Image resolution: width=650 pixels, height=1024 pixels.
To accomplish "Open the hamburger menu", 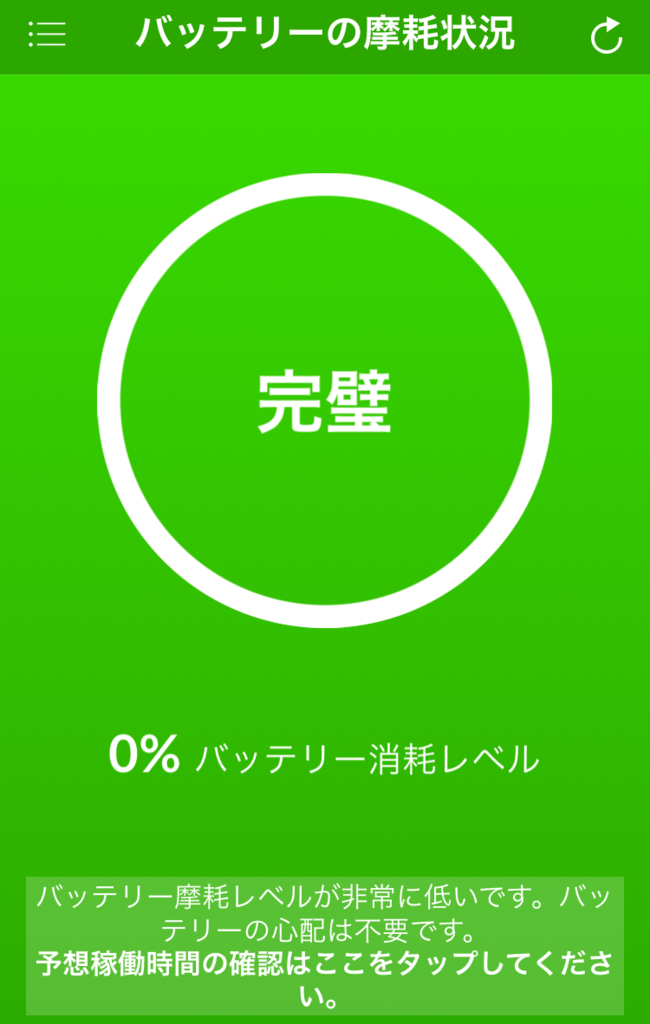I will point(47,35).
